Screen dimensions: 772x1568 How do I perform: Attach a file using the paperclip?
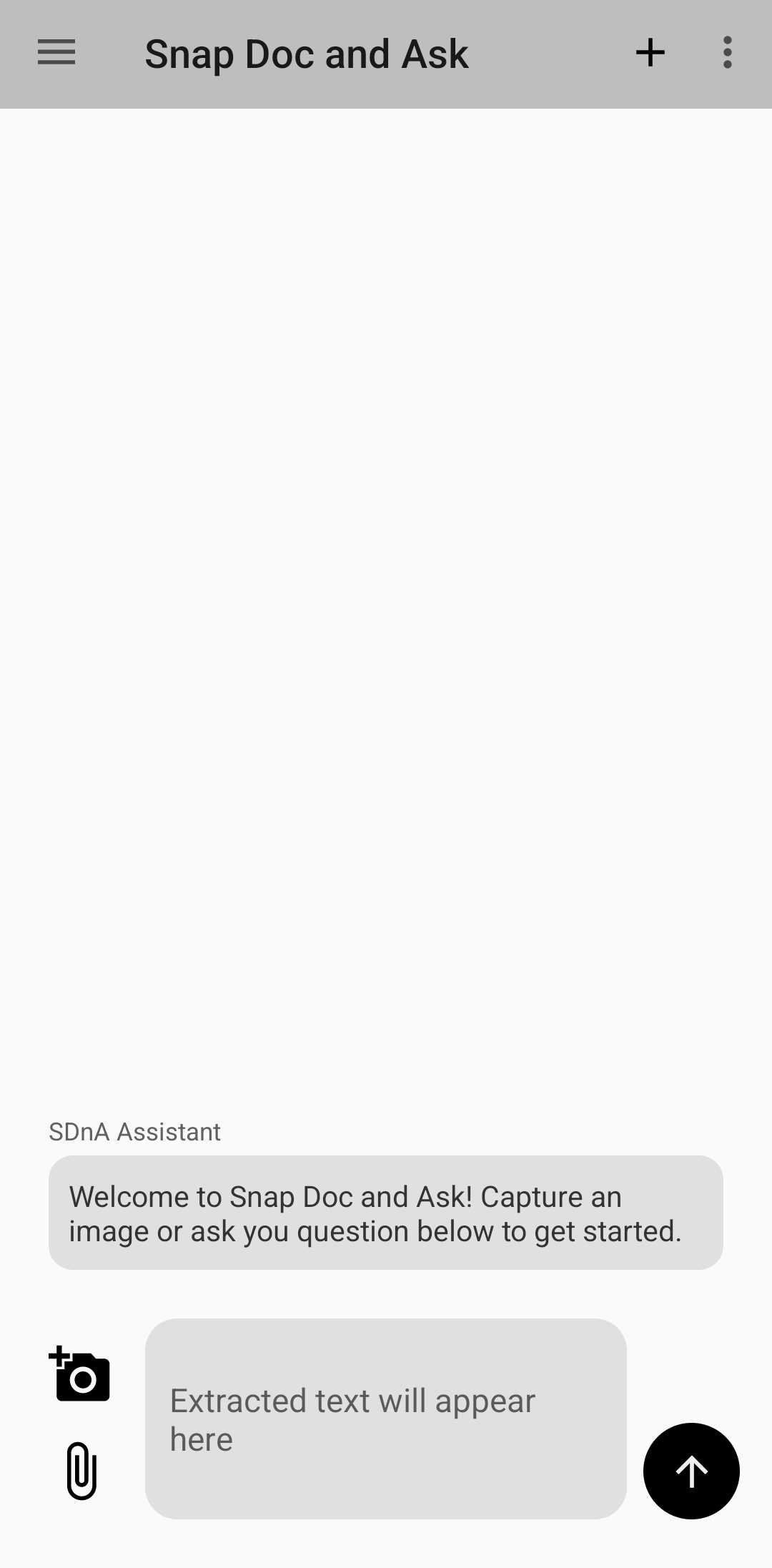[x=81, y=1470]
